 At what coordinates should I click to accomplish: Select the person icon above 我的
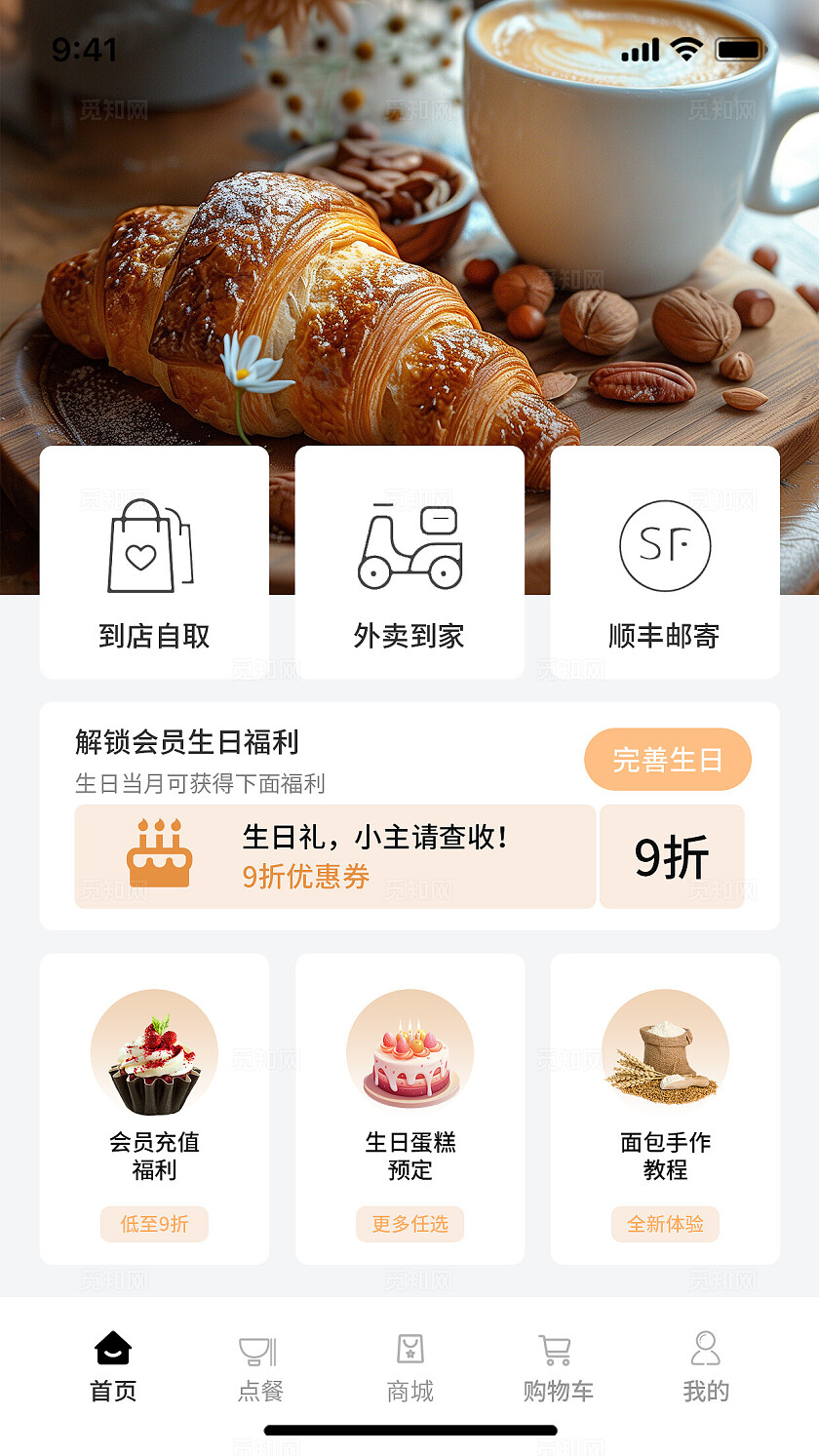pyautogui.click(x=707, y=1348)
